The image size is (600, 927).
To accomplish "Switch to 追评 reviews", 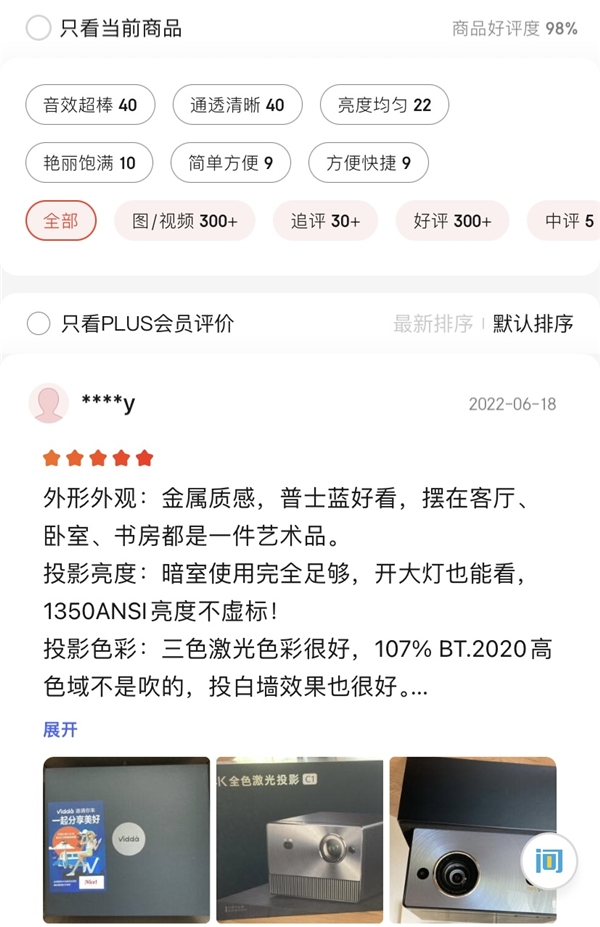I will pos(325,221).
